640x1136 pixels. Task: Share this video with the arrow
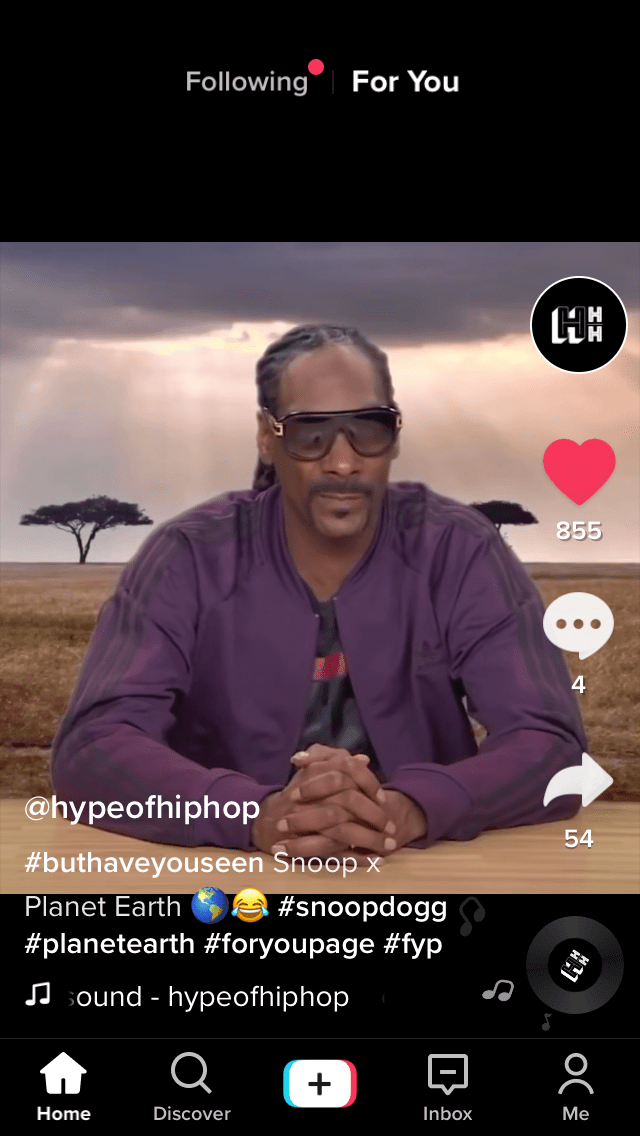578,782
